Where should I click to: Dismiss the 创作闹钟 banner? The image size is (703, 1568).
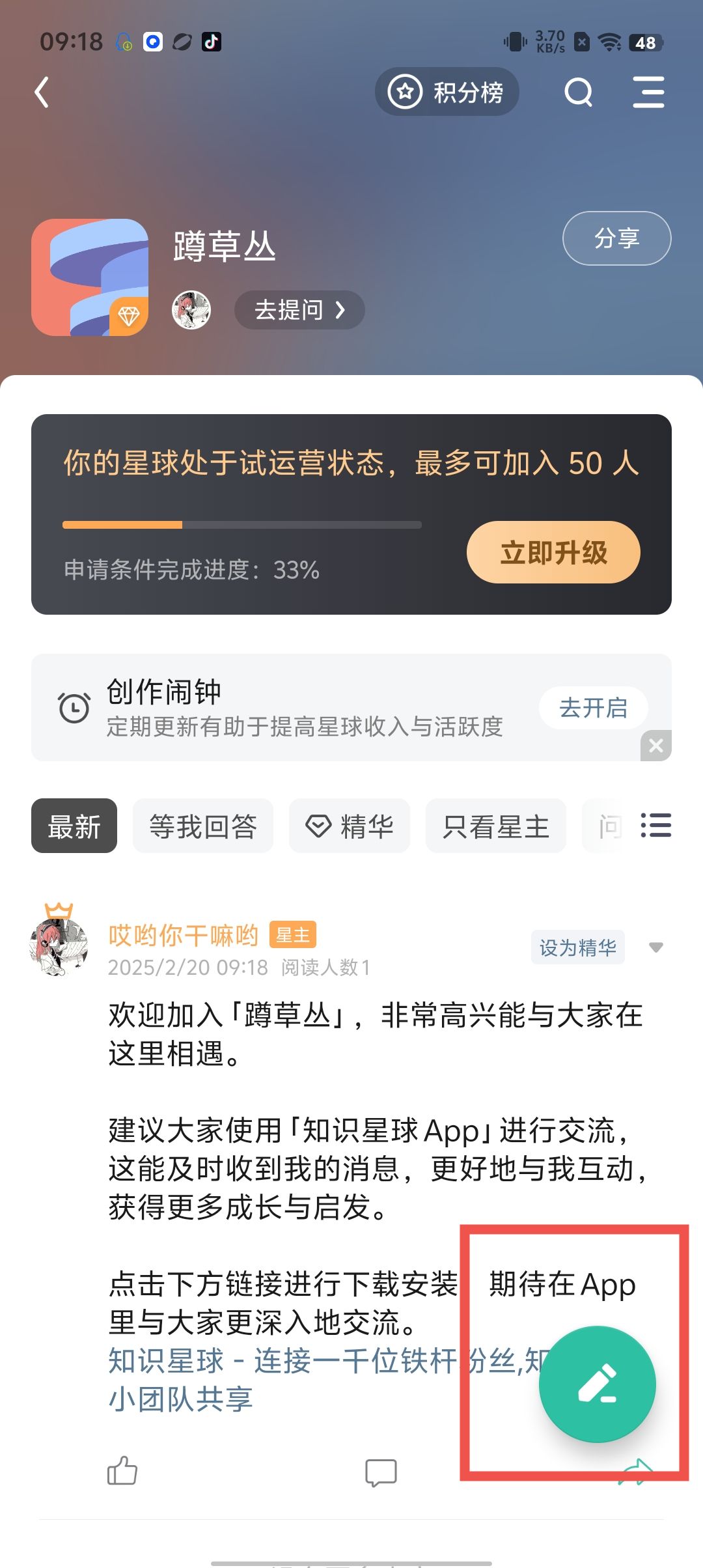pos(656,746)
